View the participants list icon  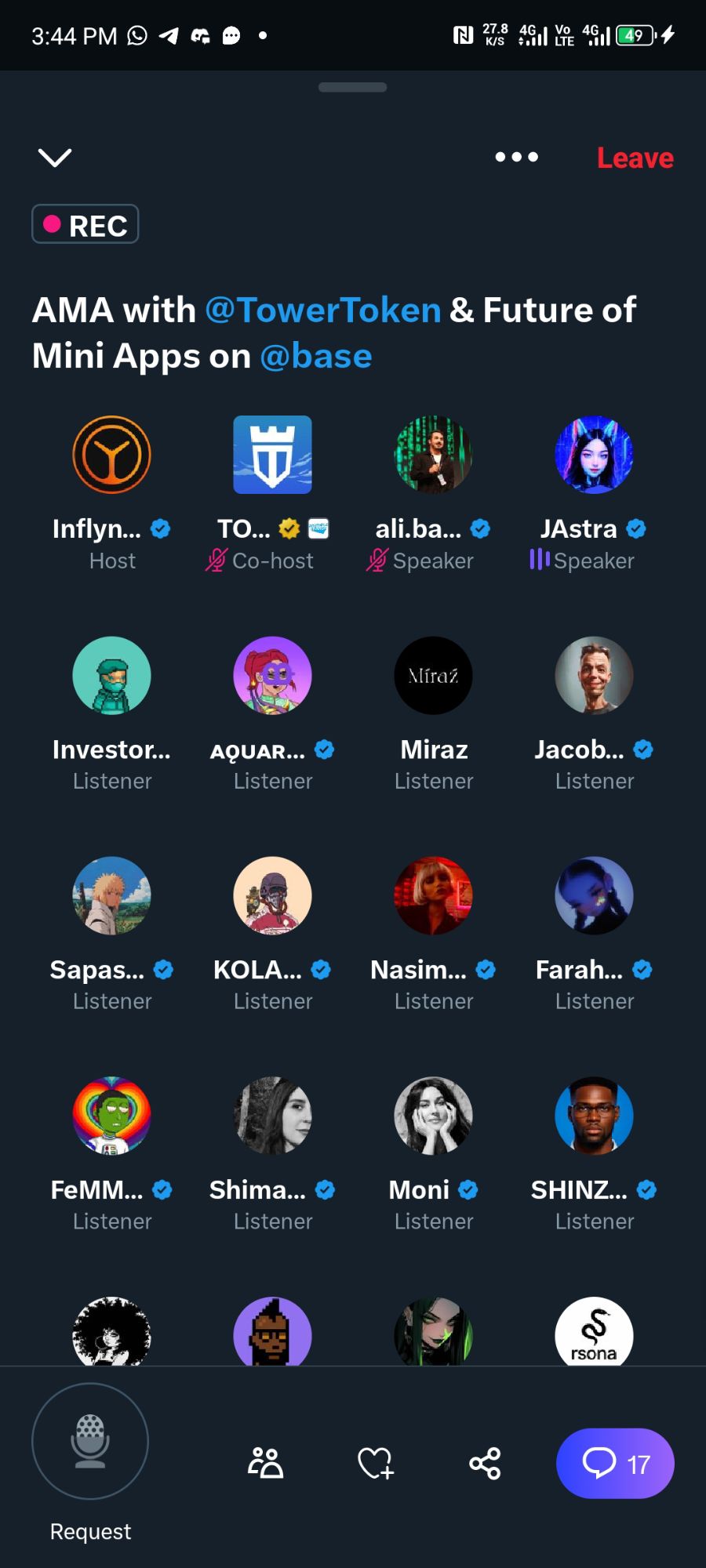[x=265, y=1463]
